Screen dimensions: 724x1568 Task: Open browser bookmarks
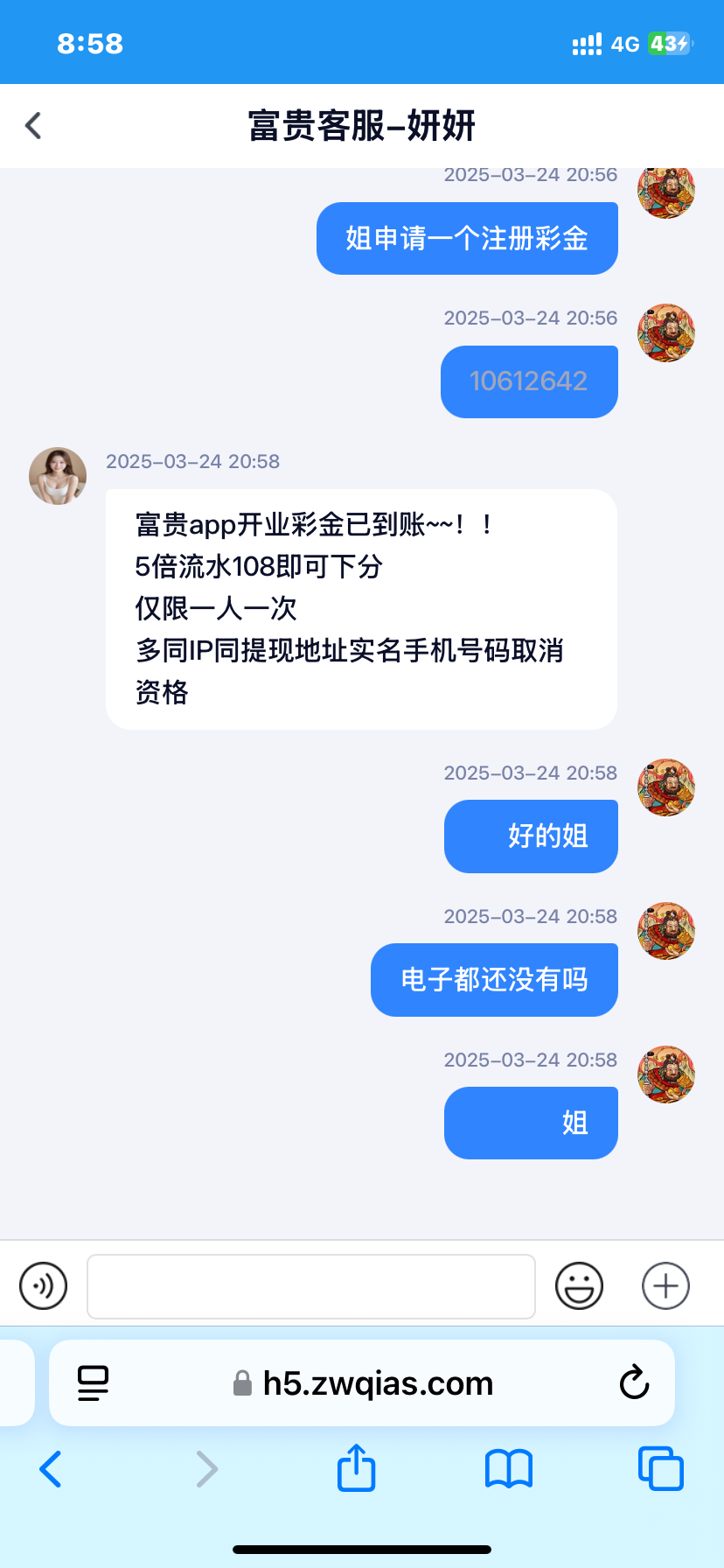(508, 1469)
